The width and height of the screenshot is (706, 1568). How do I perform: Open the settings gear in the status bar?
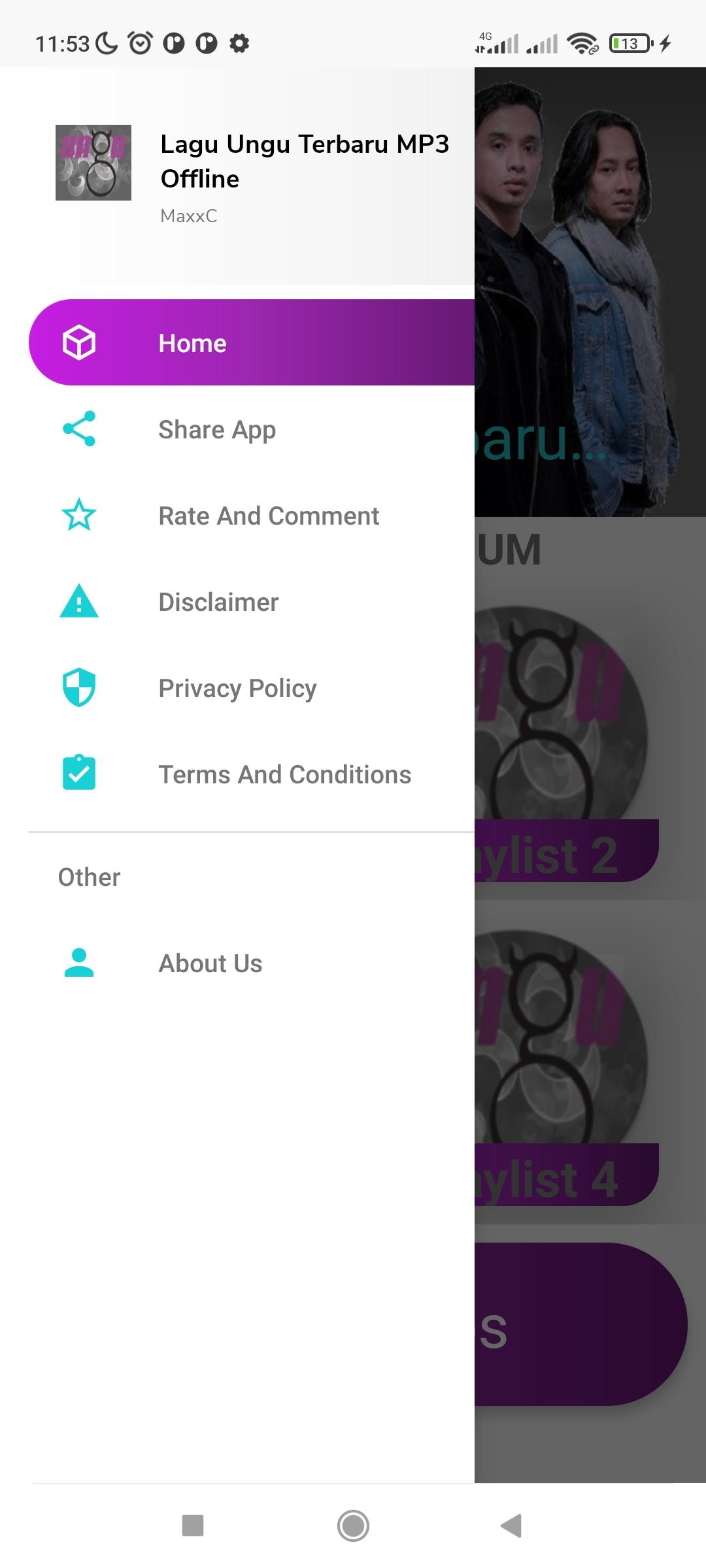[x=240, y=43]
